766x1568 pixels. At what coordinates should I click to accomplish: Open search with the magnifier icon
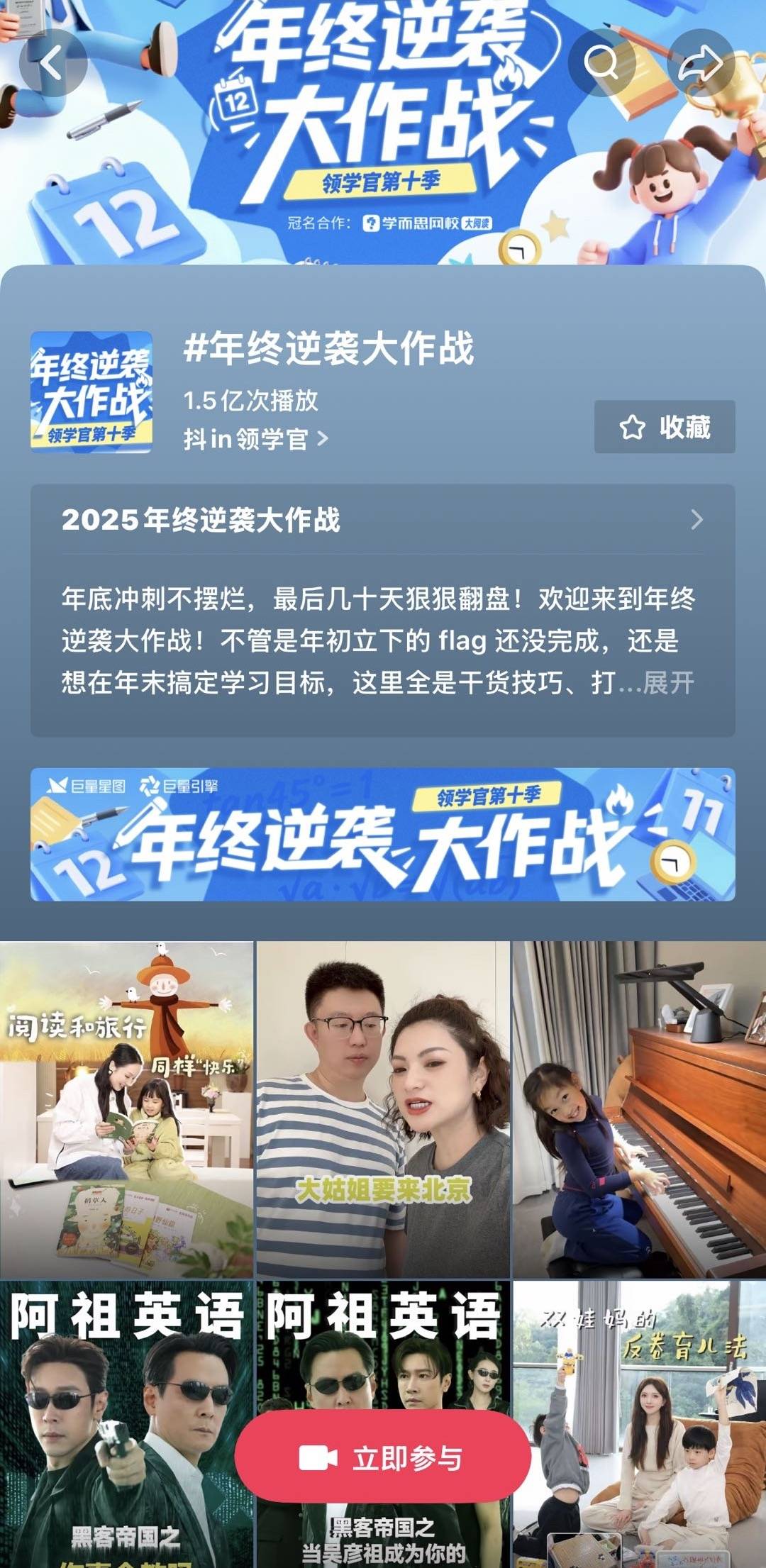[601, 63]
